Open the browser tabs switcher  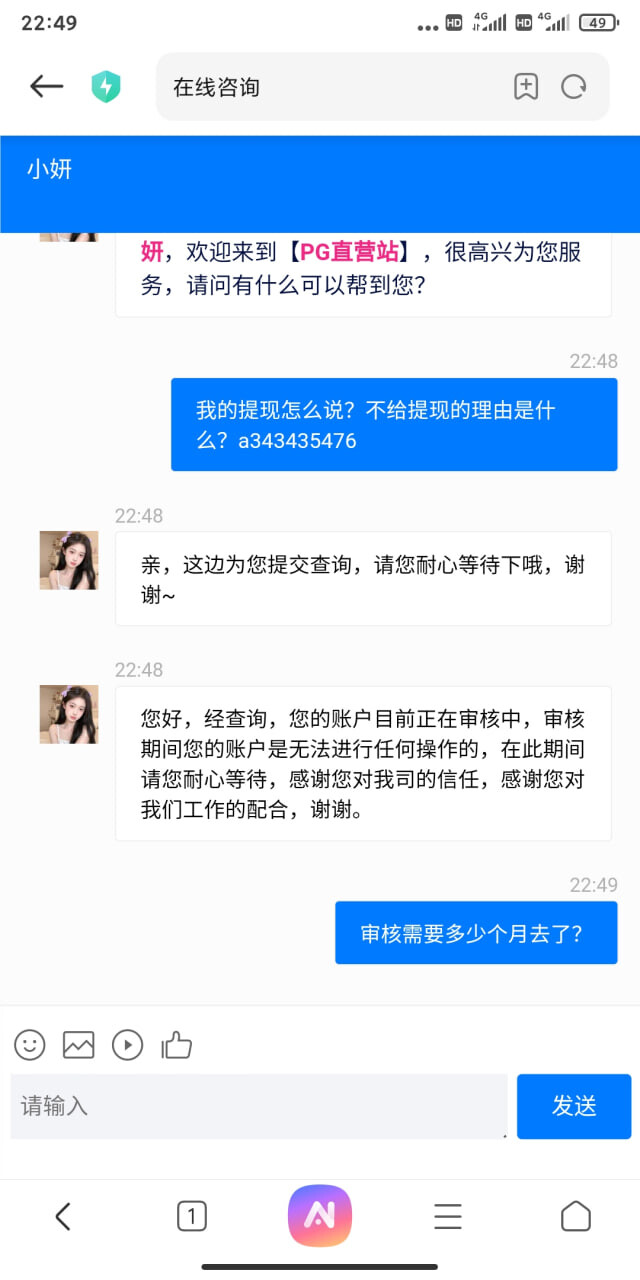191,1216
